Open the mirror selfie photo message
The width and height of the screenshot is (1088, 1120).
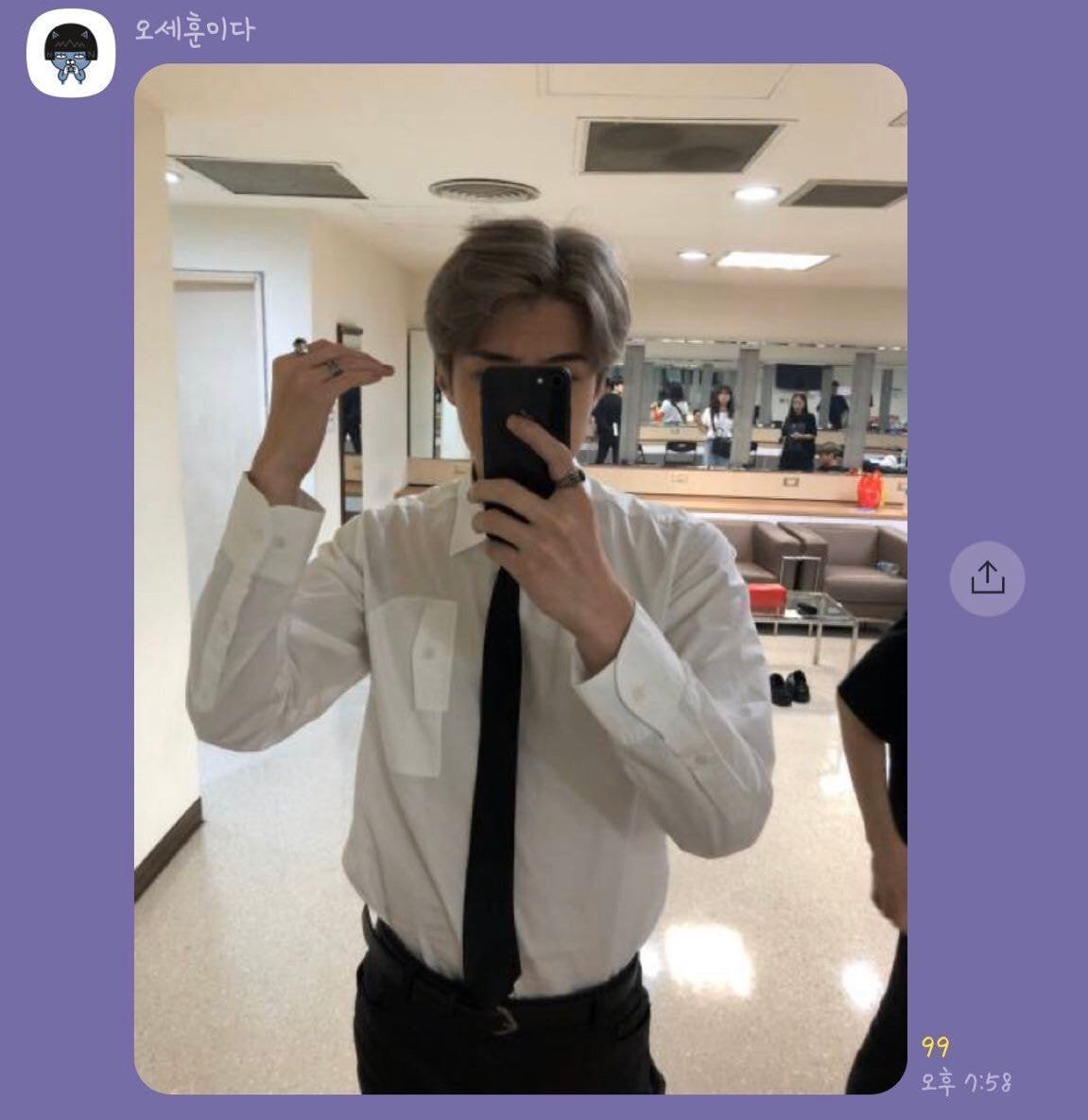click(520, 578)
